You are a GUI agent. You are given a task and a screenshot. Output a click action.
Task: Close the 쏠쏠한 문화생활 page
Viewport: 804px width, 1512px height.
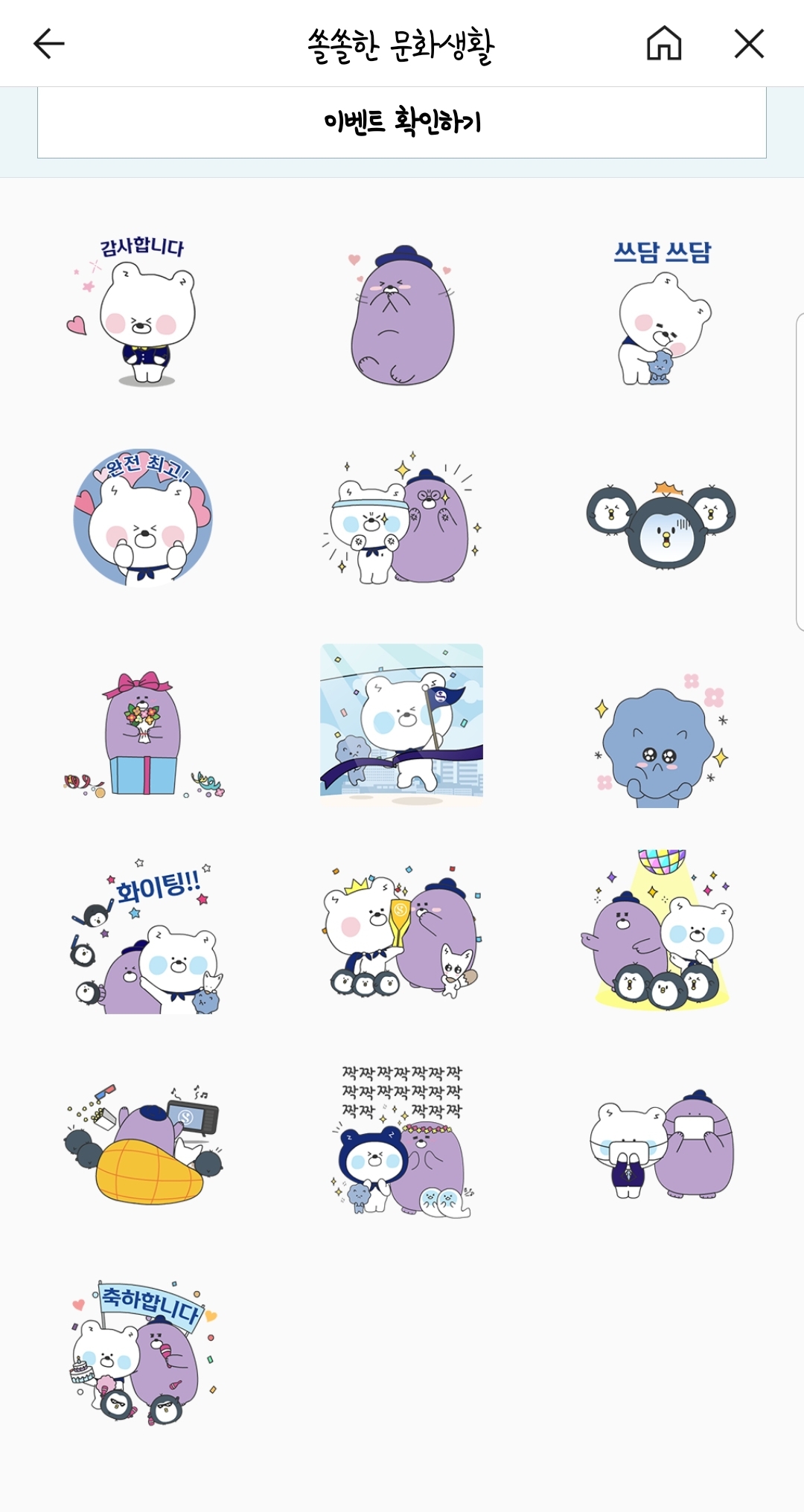[x=749, y=44]
